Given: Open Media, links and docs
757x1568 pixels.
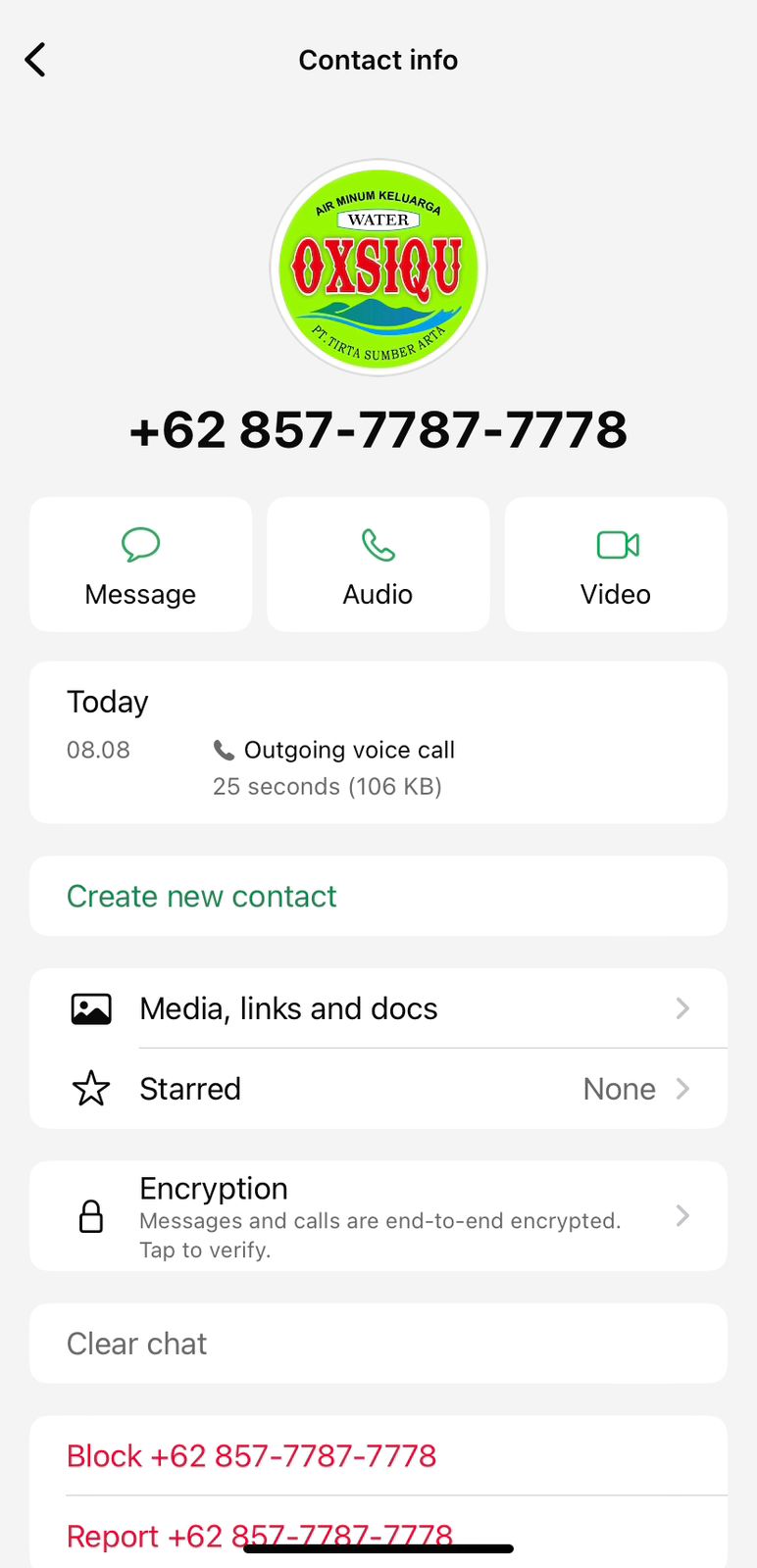Looking at the screenshot, I should click(378, 1008).
